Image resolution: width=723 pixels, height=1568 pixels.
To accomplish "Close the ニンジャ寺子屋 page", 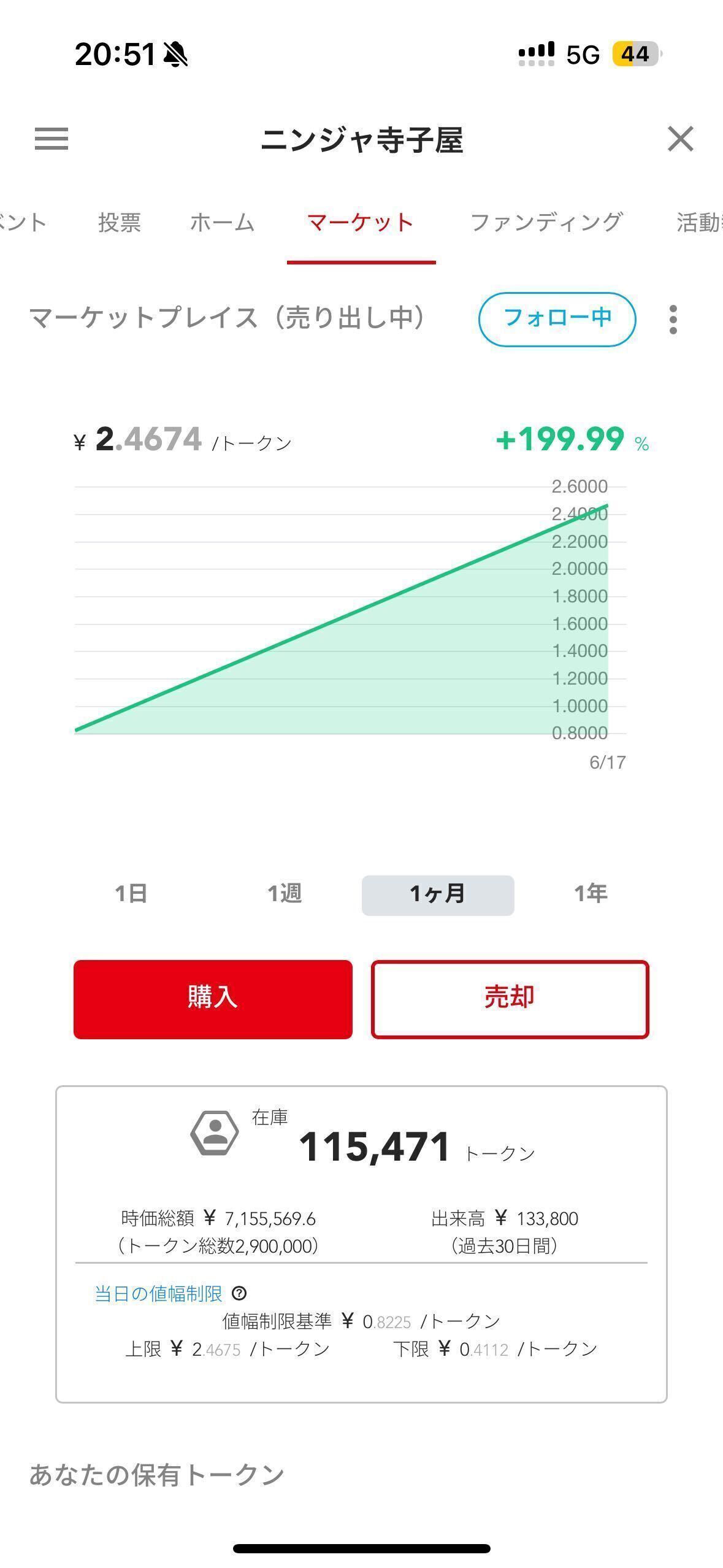I will (x=681, y=139).
